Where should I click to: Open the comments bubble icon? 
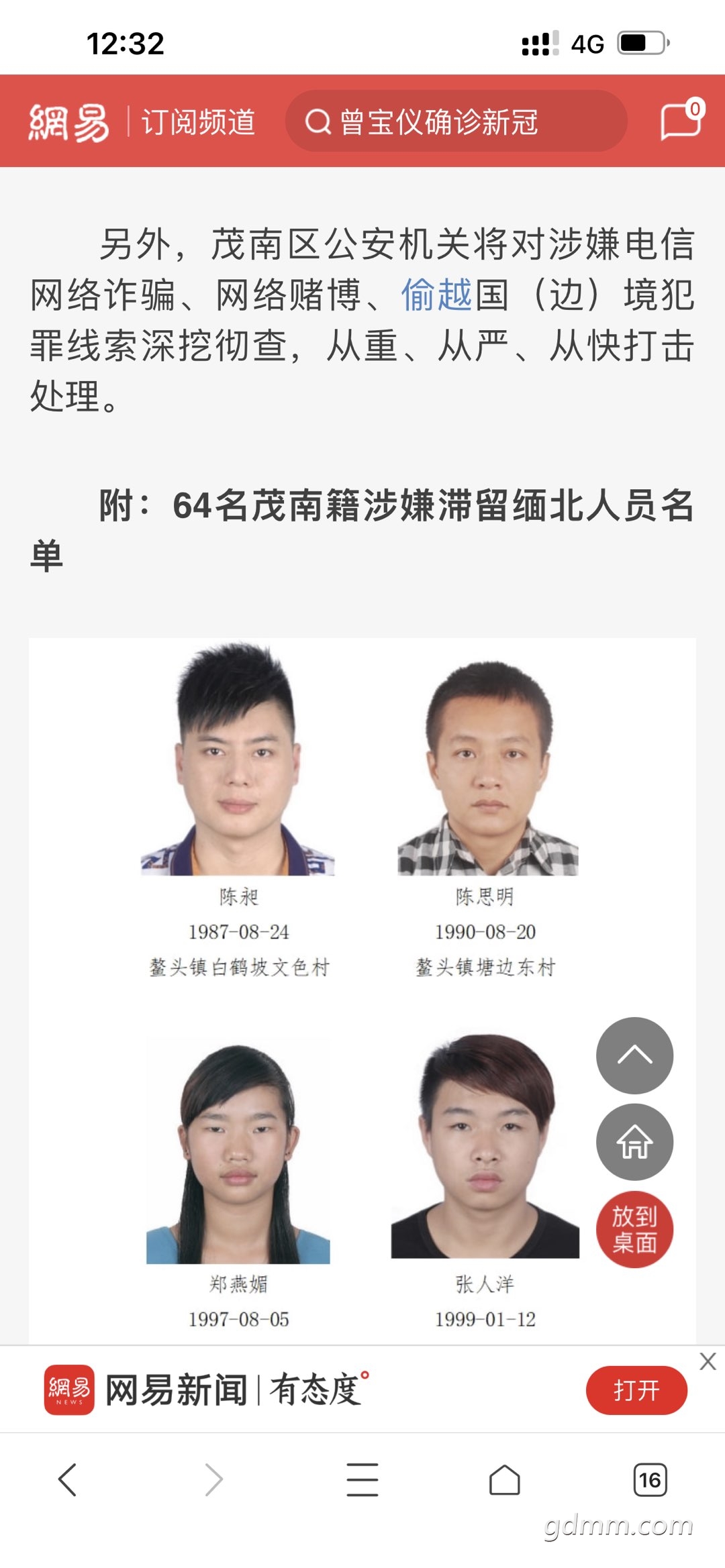[681, 121]
